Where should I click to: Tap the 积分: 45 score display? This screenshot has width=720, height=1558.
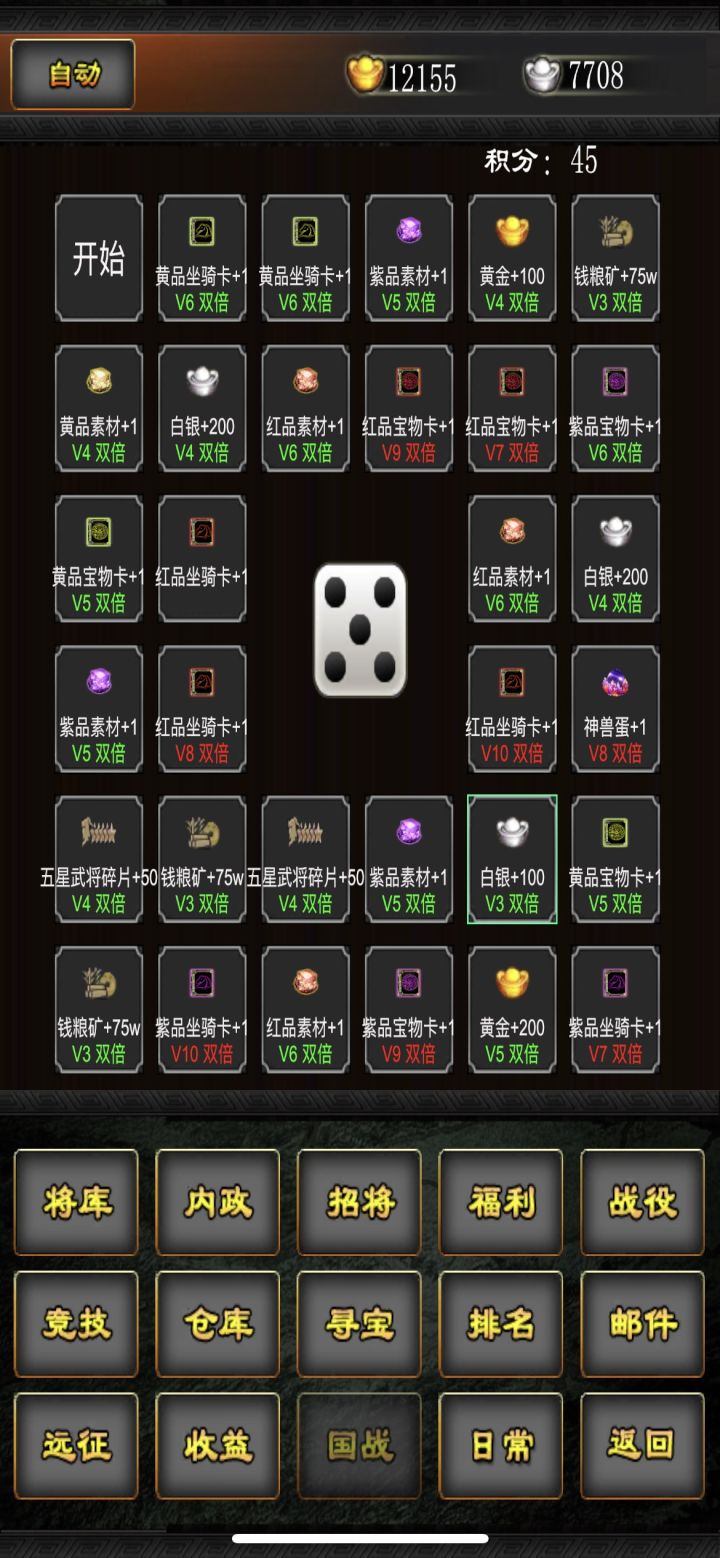(540, 158)
